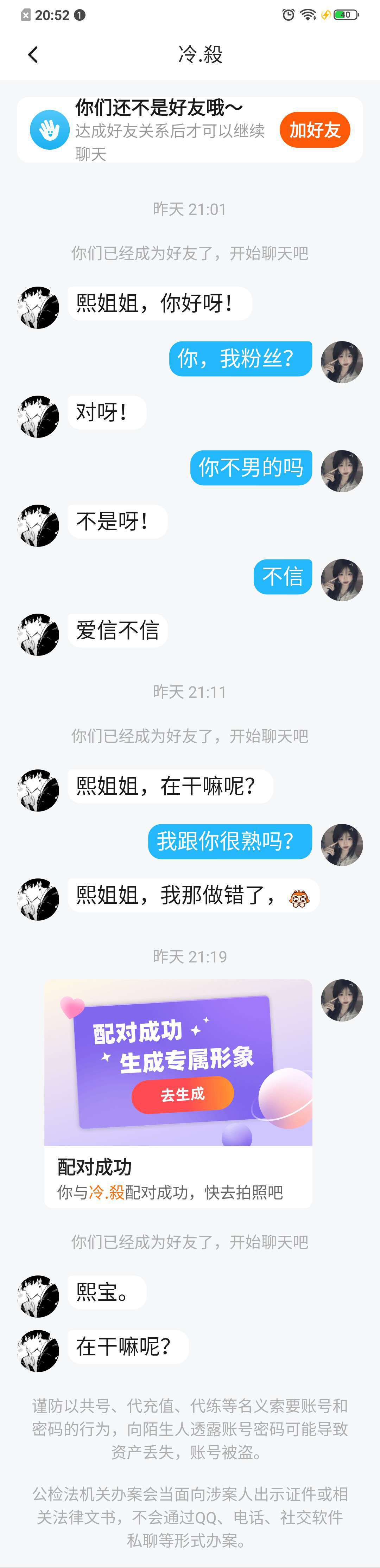Go back from the 冷.殺 chat

tap(33, 55)
